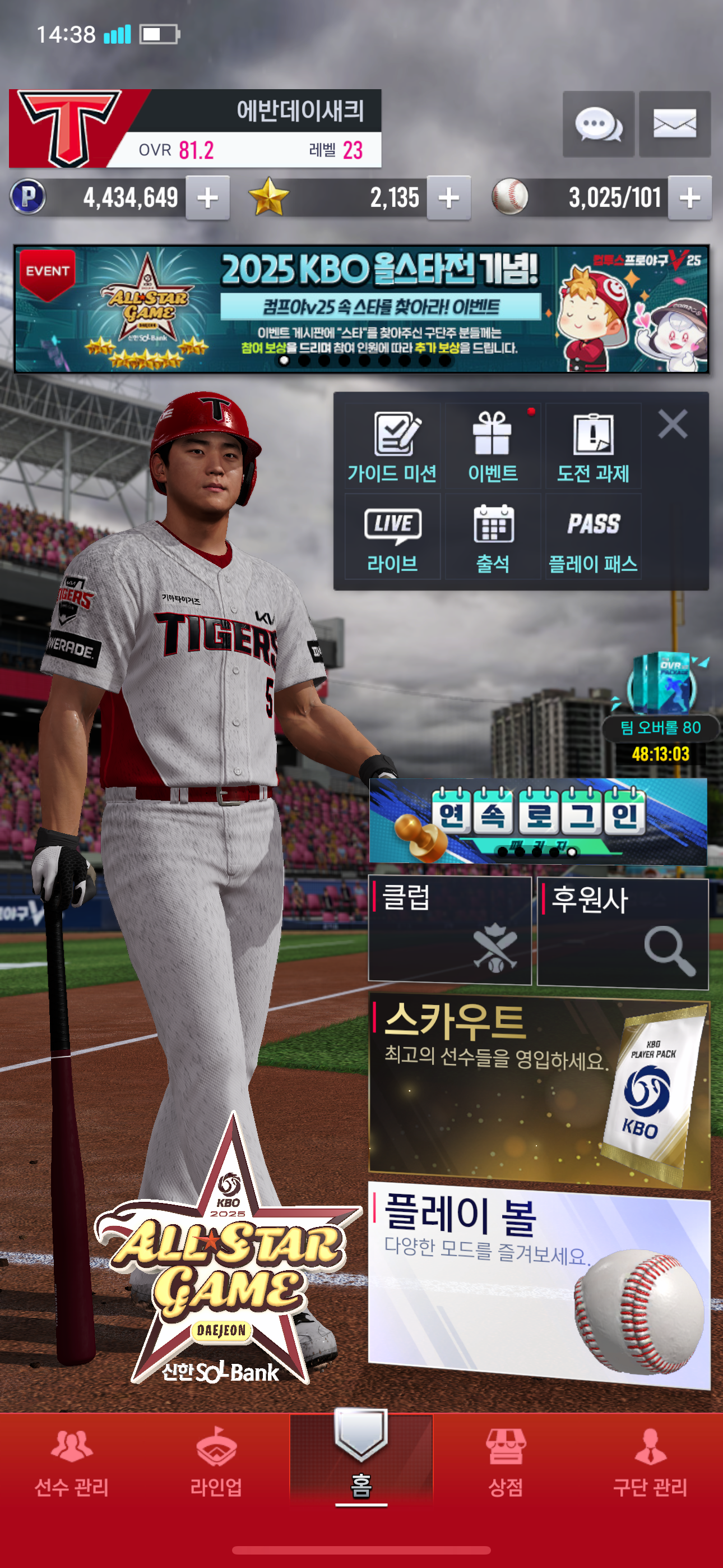The image size is (723, 1568).
Task: Open the 클럽 club card
Action: tap(449, 930)
